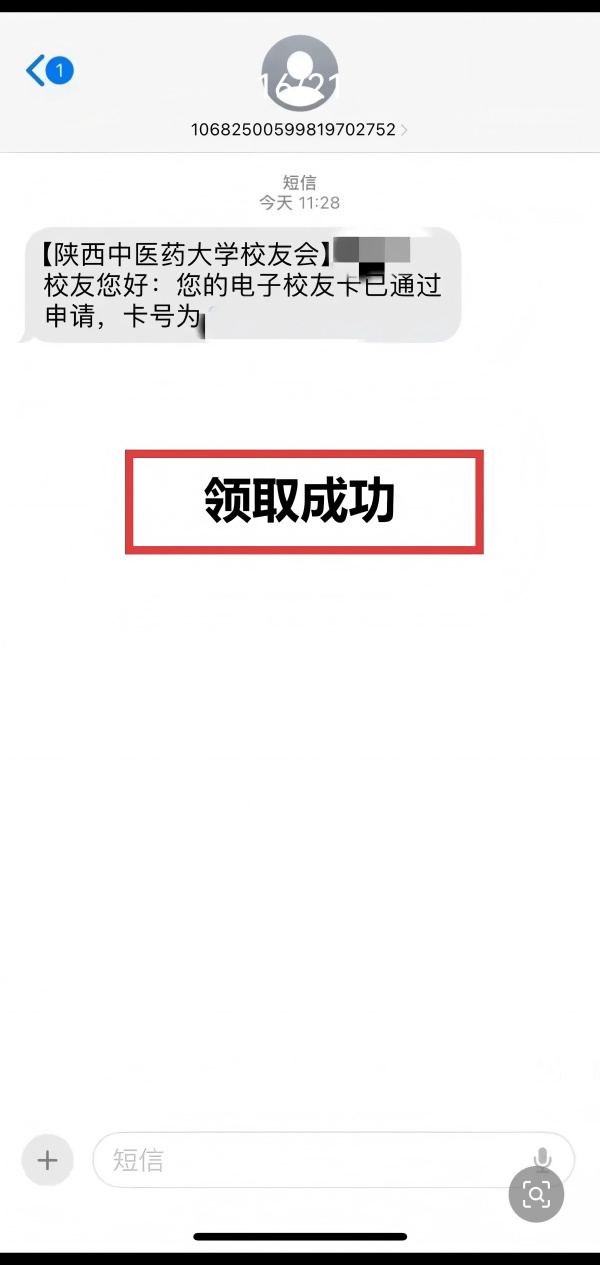The height and width of the screenshot is (1265, 600).
Task: Open the plus attachments menu
Action: click(47, 1160)
